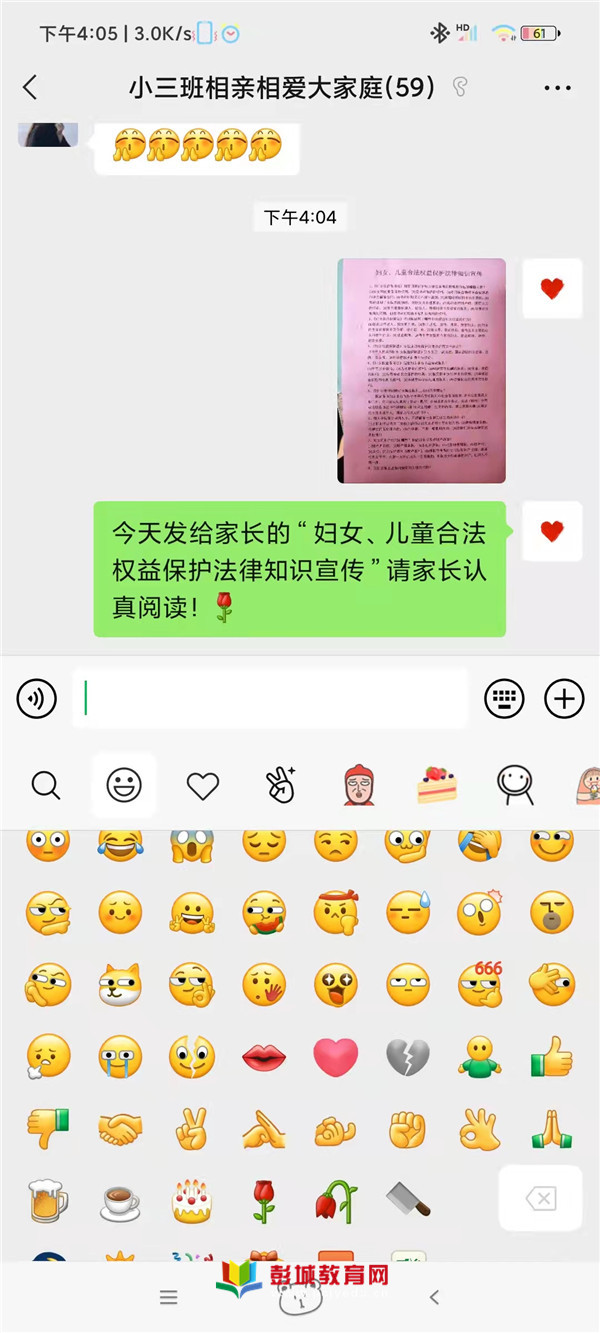Go back from the group chat
Viewport: 600px width, 1333px height.
(30, 88)
